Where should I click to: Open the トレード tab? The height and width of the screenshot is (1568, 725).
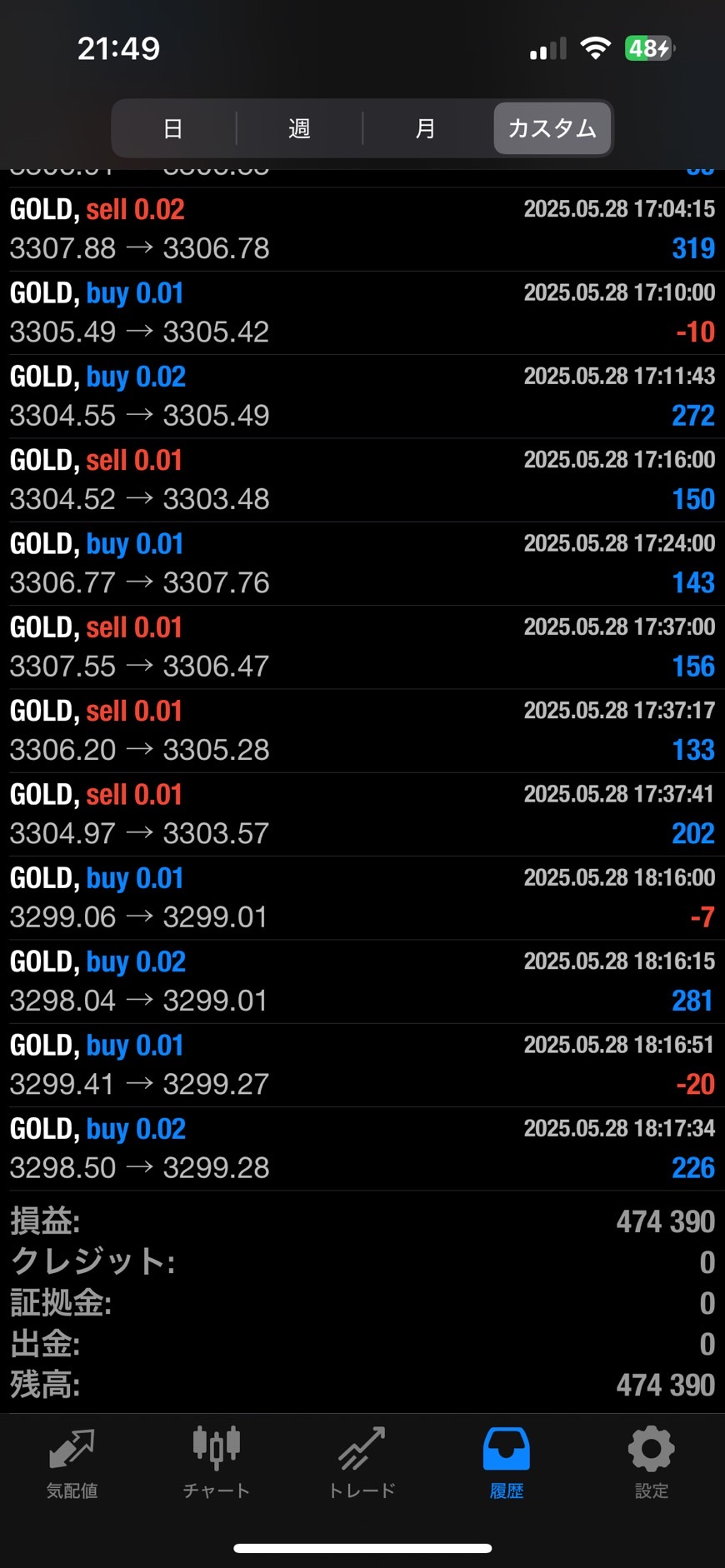click(x=362, y=1464)
